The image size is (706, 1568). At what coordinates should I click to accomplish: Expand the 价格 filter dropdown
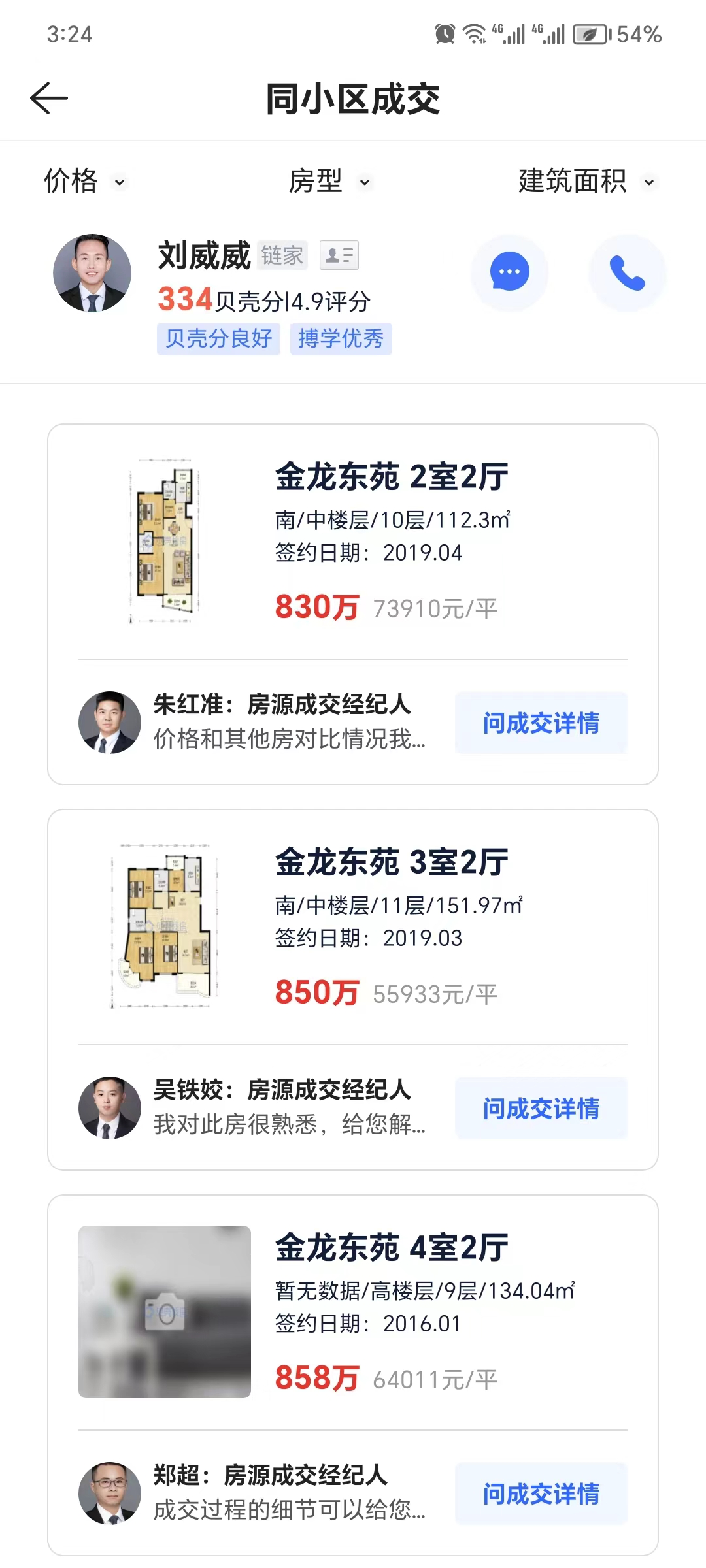(x=84, y=182)
